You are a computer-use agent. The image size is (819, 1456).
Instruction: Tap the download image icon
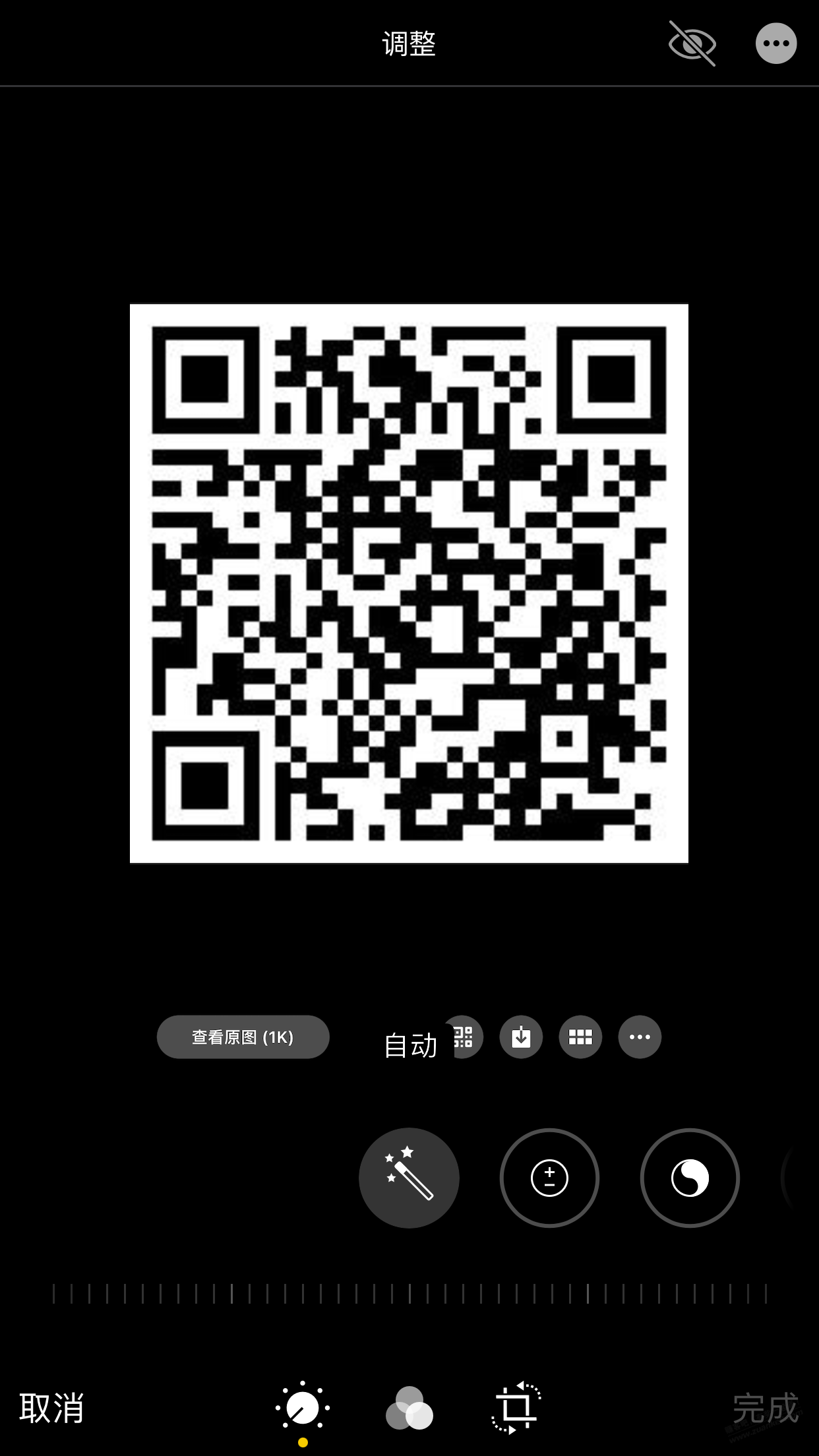(521, 1037)
